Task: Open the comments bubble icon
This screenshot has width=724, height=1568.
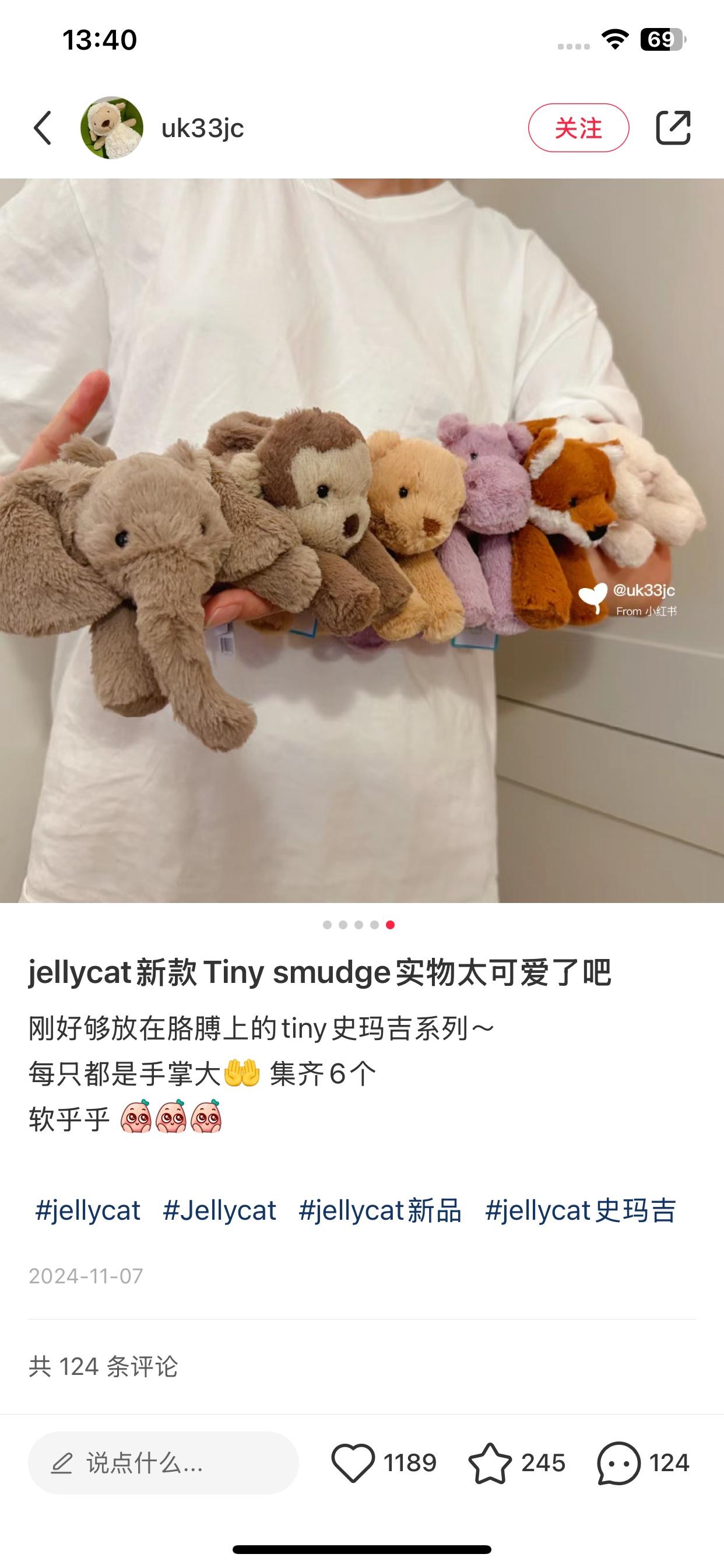Action: (x=618, y=1462)
